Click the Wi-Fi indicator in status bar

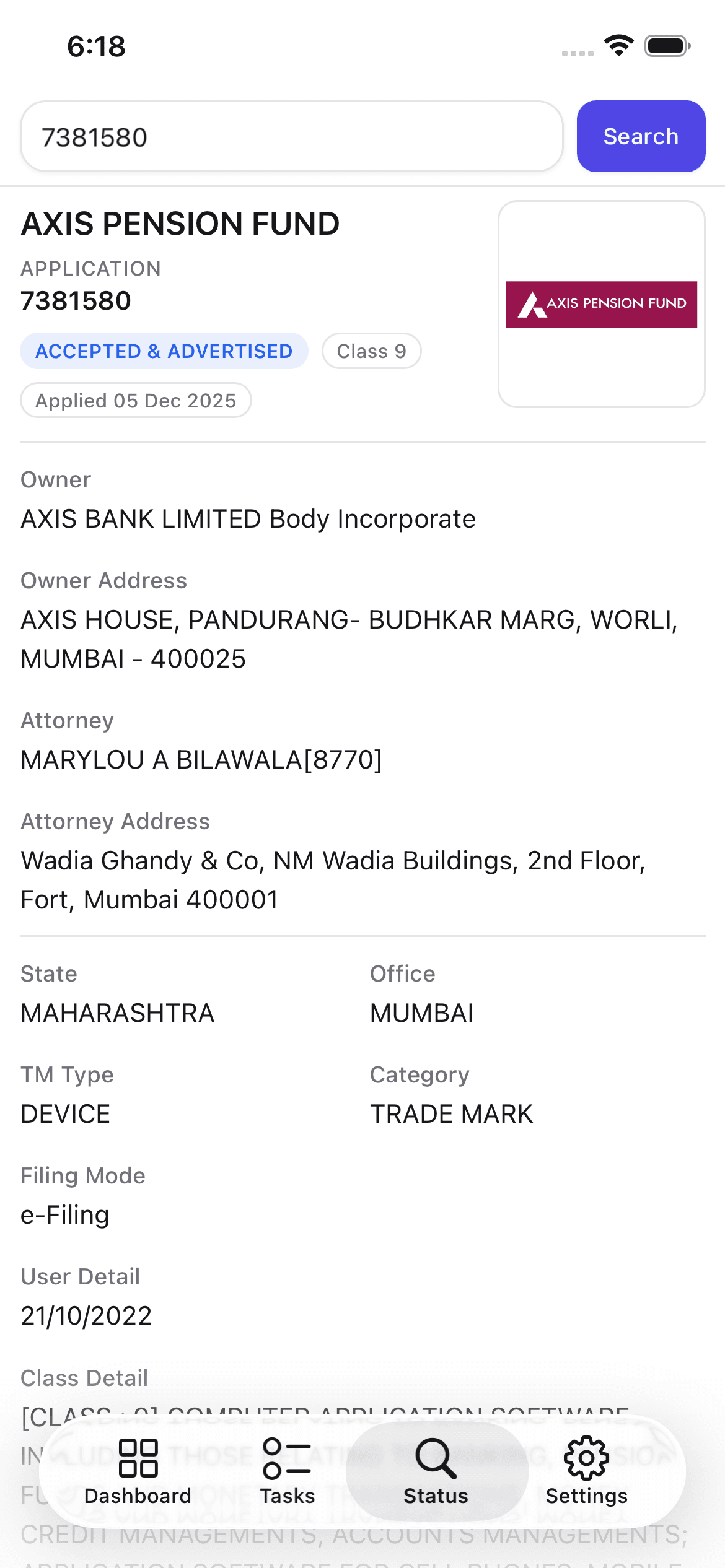pos(618,45)
